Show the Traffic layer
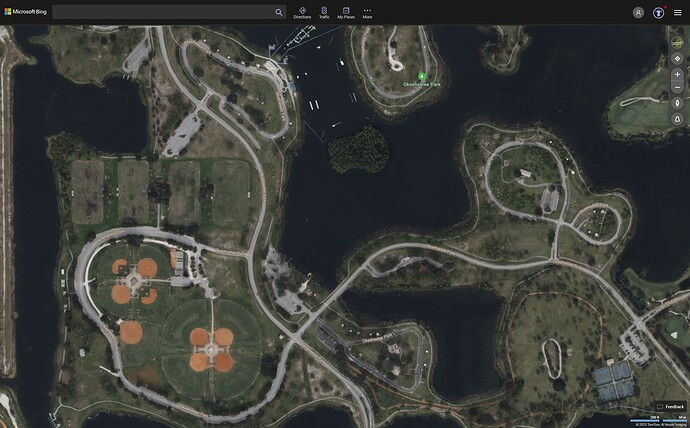 click(x=324, y=12)
